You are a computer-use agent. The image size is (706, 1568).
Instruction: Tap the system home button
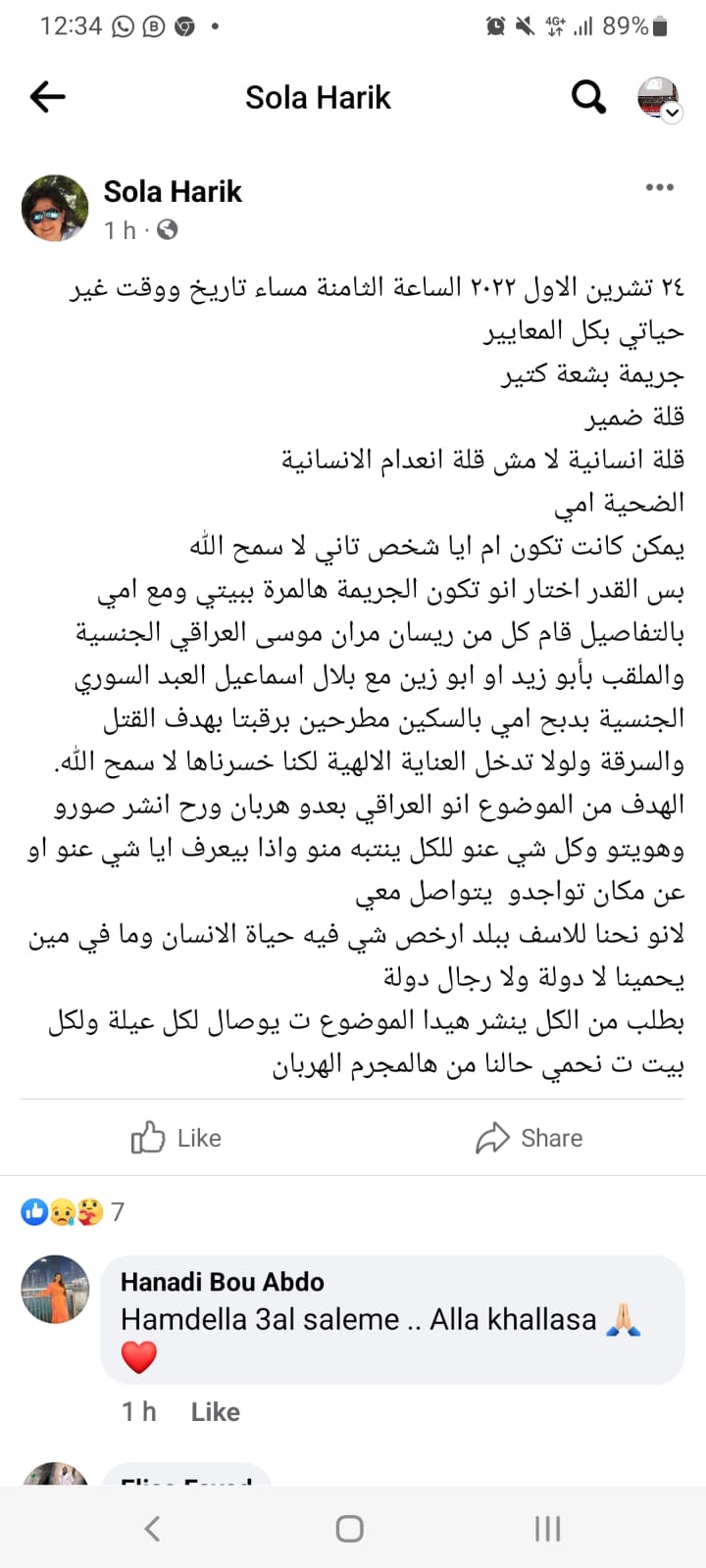pyautogui.click(x=349, y=1528)
